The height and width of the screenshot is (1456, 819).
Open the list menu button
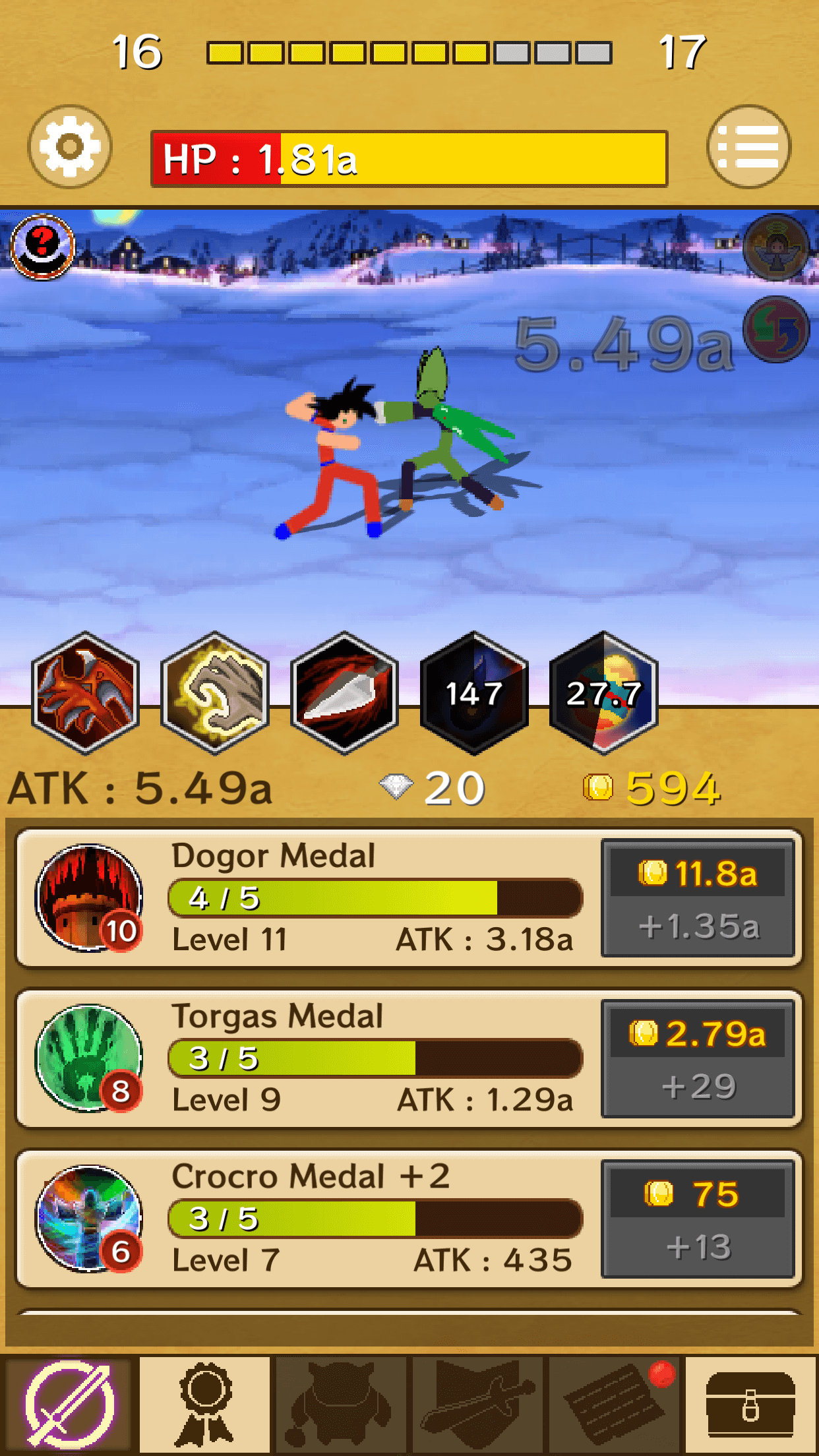point(748,146)
